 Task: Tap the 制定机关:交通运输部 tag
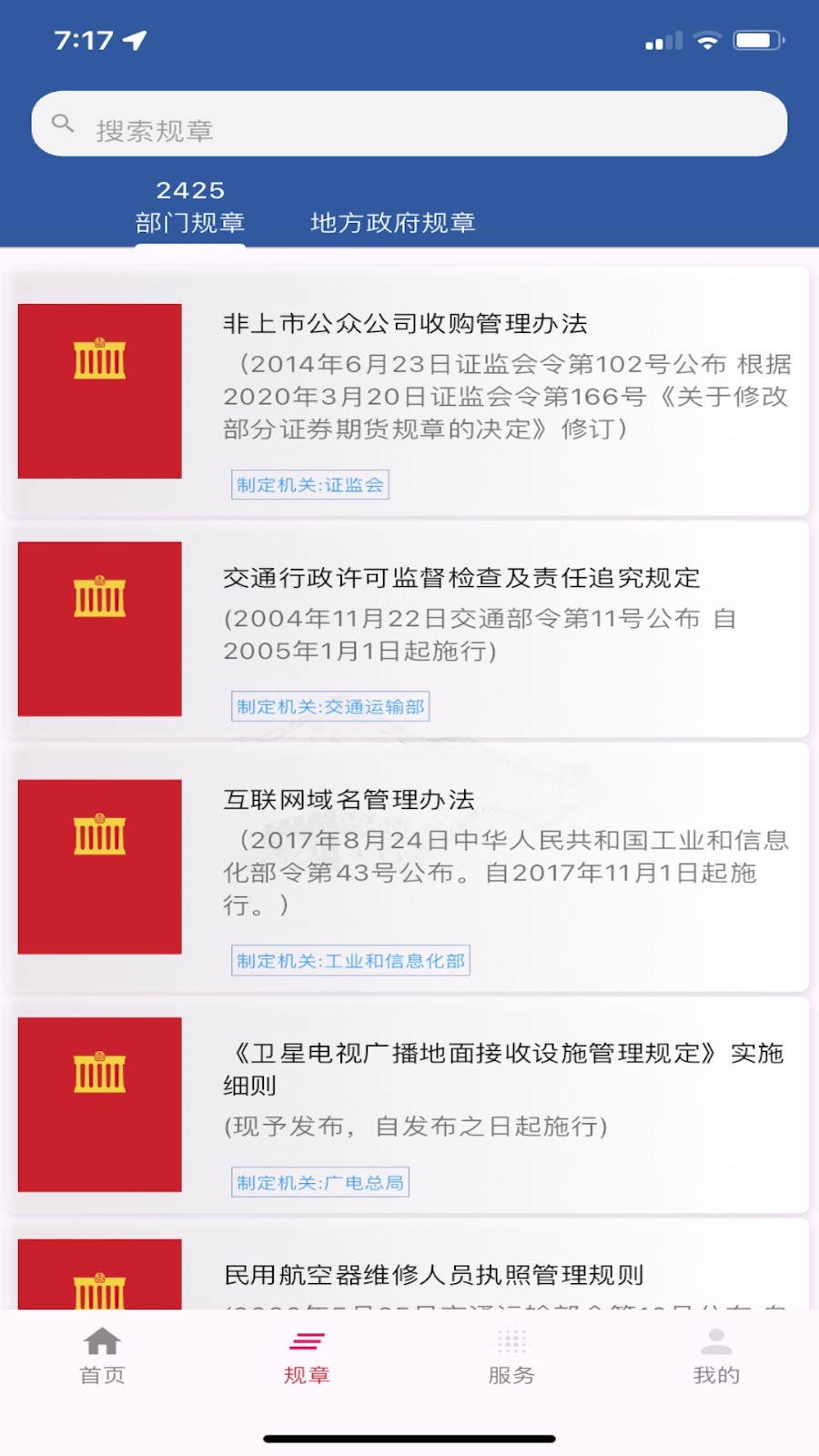330,706
